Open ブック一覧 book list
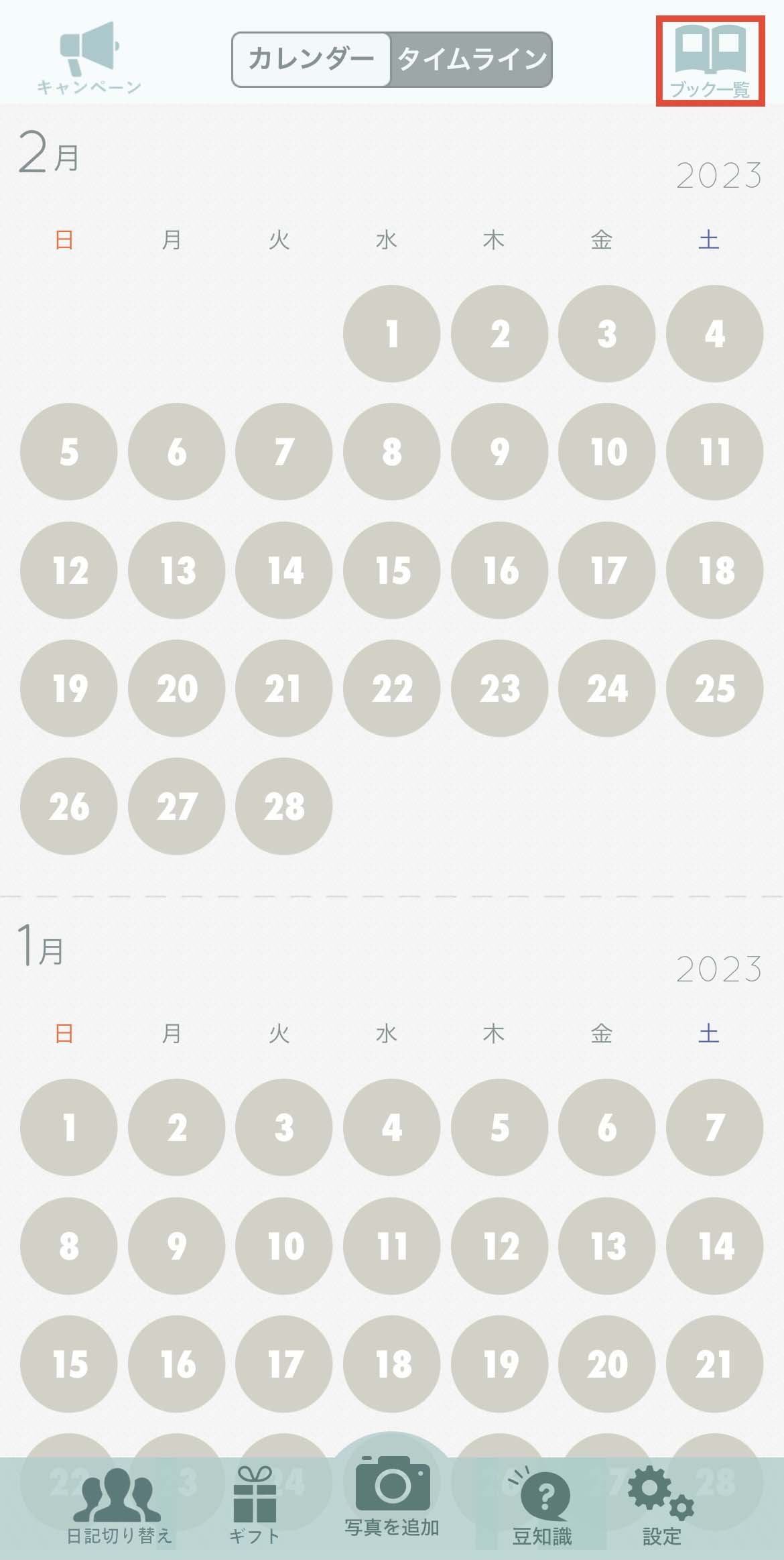 [710, 61]
